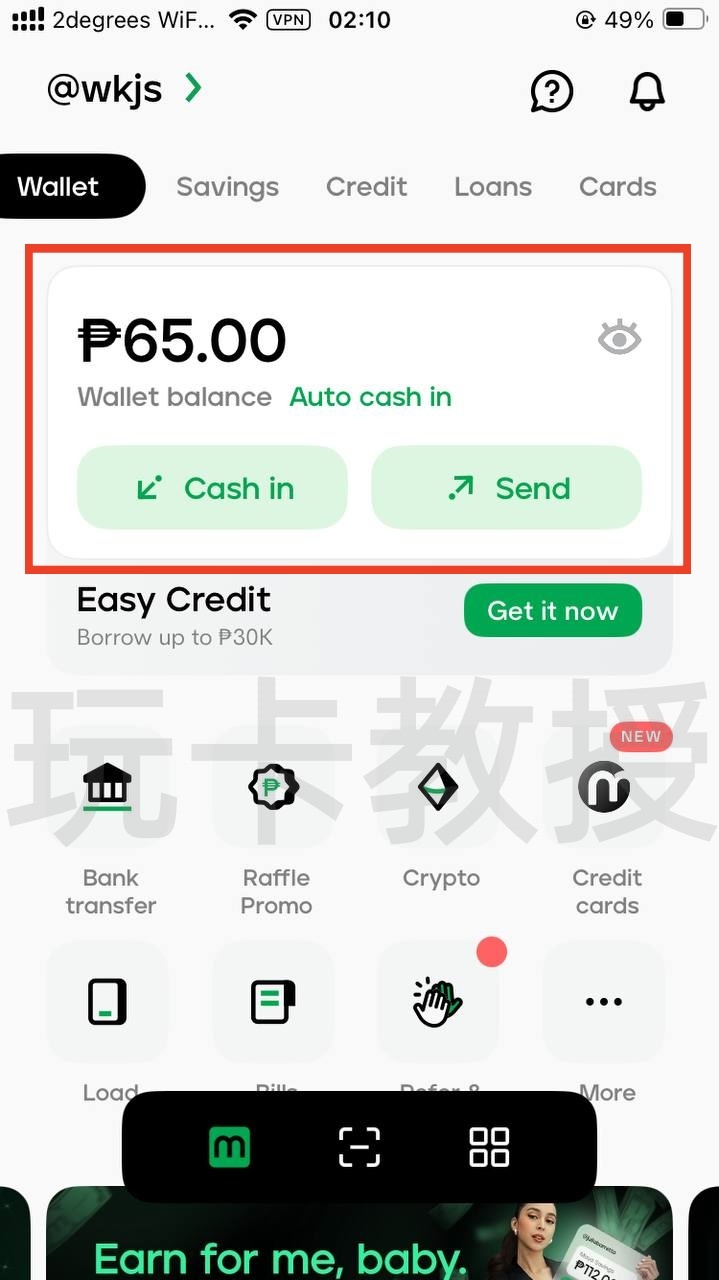Open the More services option
This screenshot has height=1280, width=719.
[604, 1003]
